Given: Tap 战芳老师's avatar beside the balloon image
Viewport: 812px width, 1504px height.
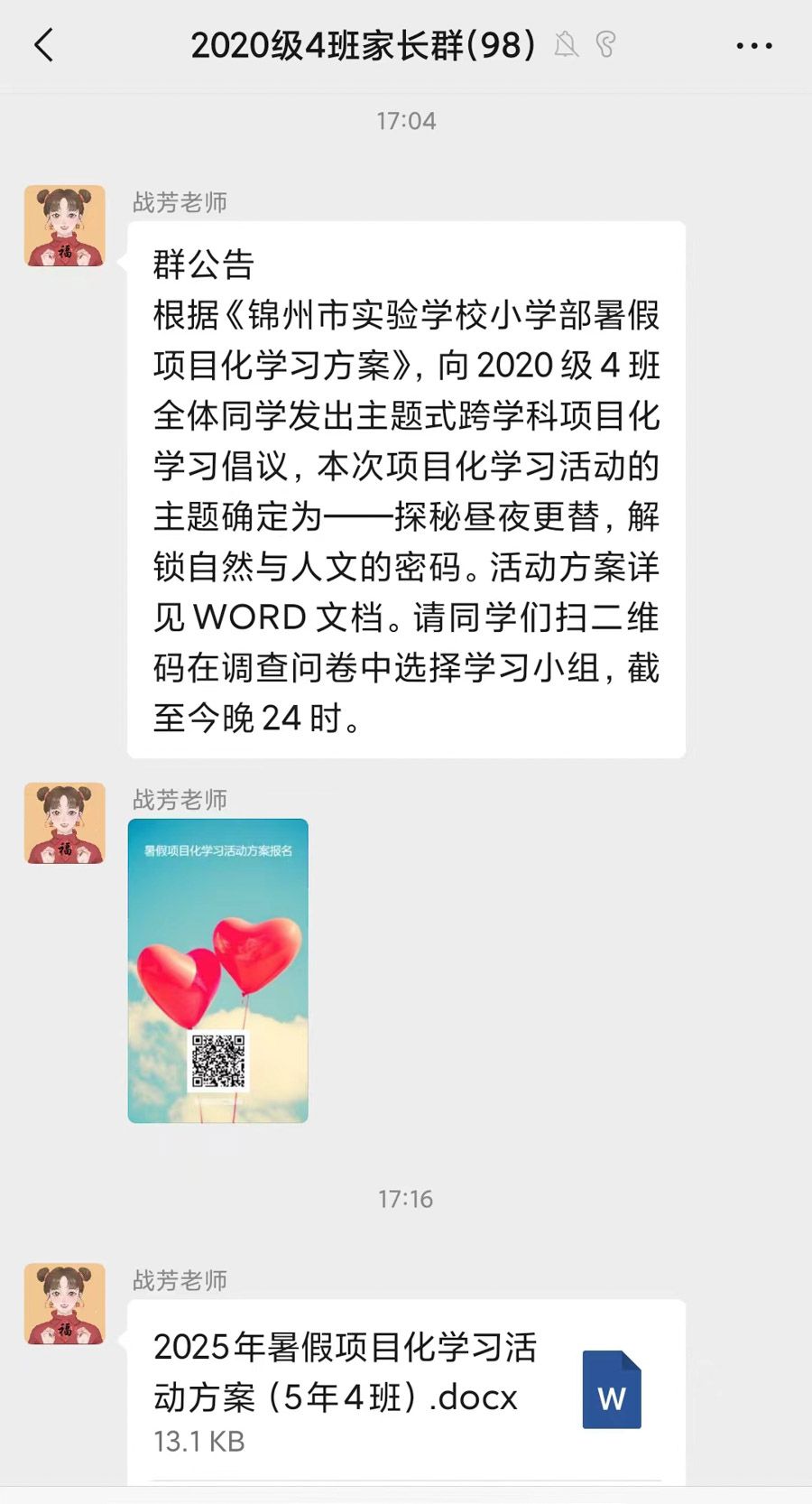Looking at the screenshot, I should (x=65, y=823).
